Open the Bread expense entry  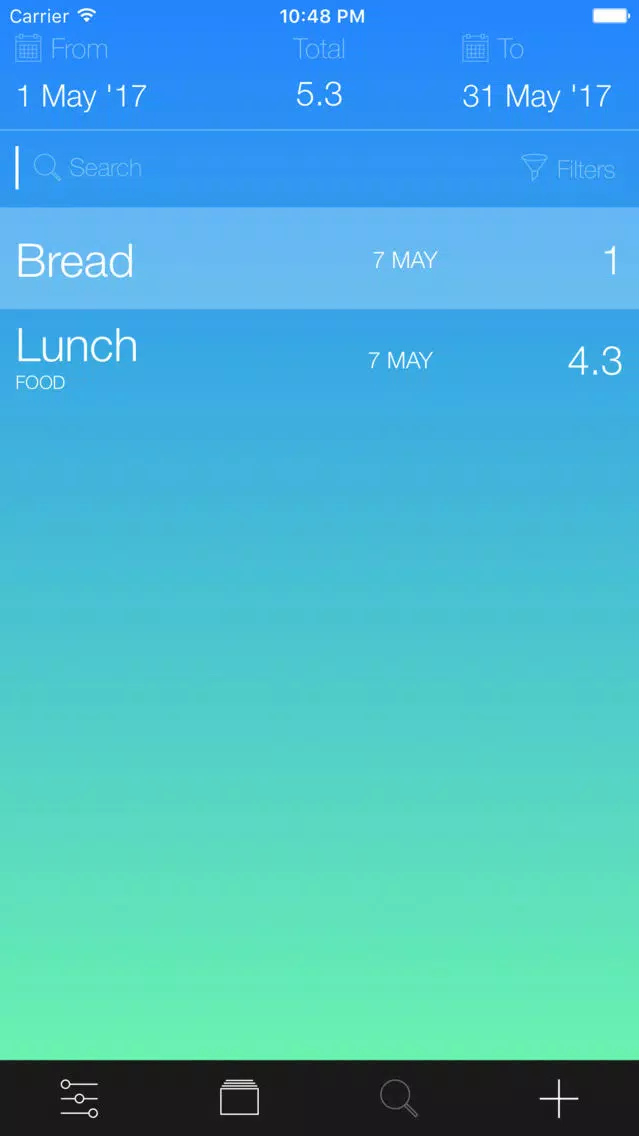[320, 259]
